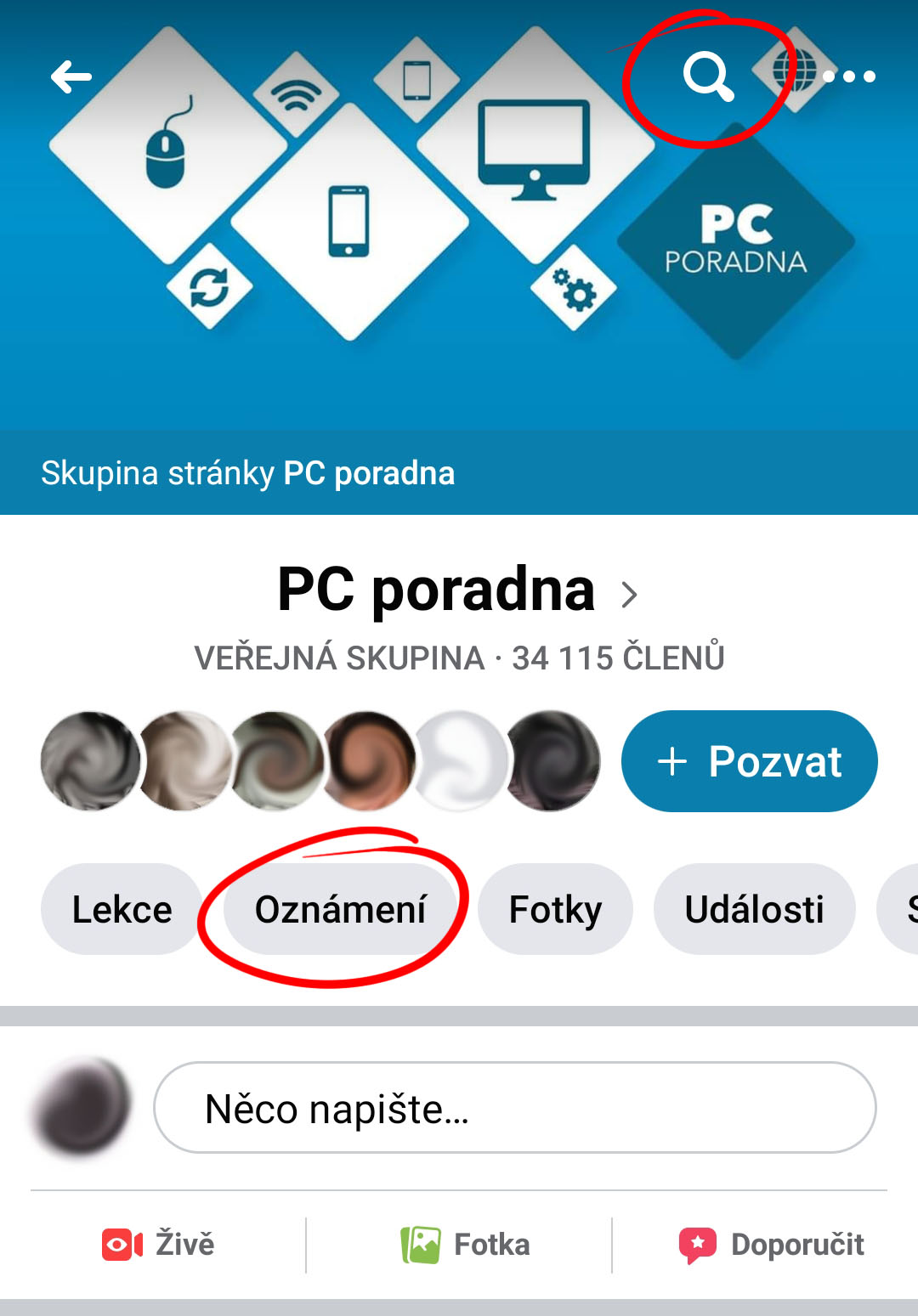
Task: Open group search with the magnifier icon
Action: pos(708,76)
